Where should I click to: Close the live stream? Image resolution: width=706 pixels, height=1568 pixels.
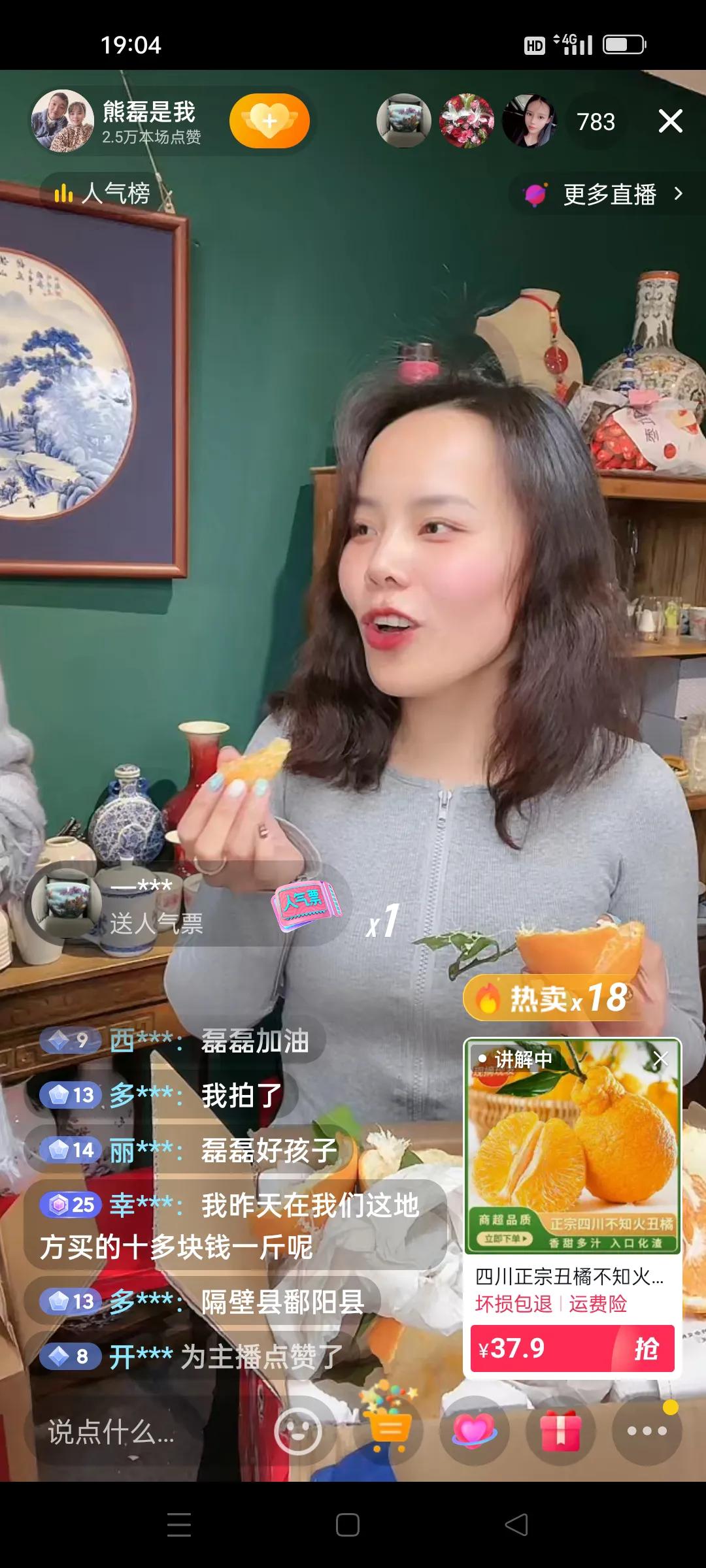tap(670, 121)
